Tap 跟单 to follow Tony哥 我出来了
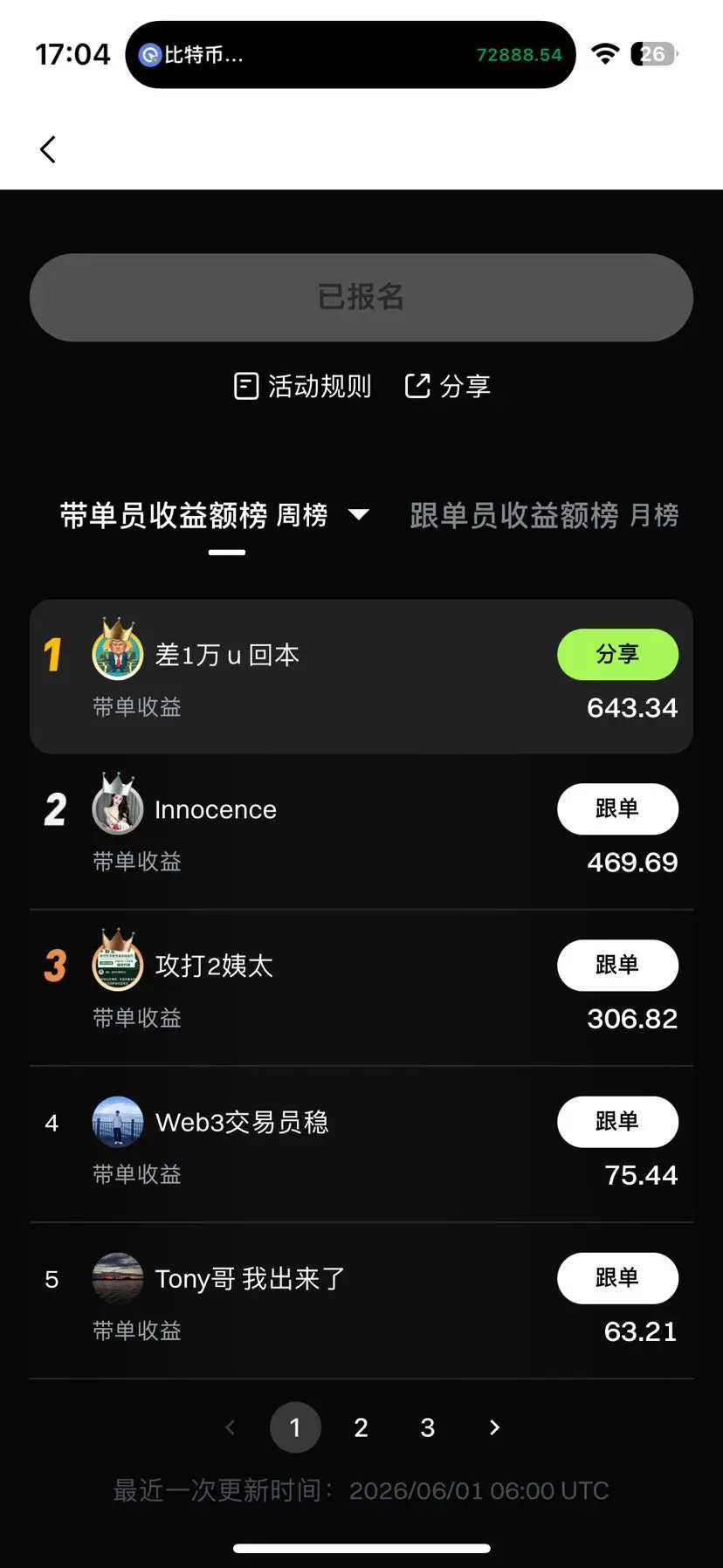 click(617, 1278)
